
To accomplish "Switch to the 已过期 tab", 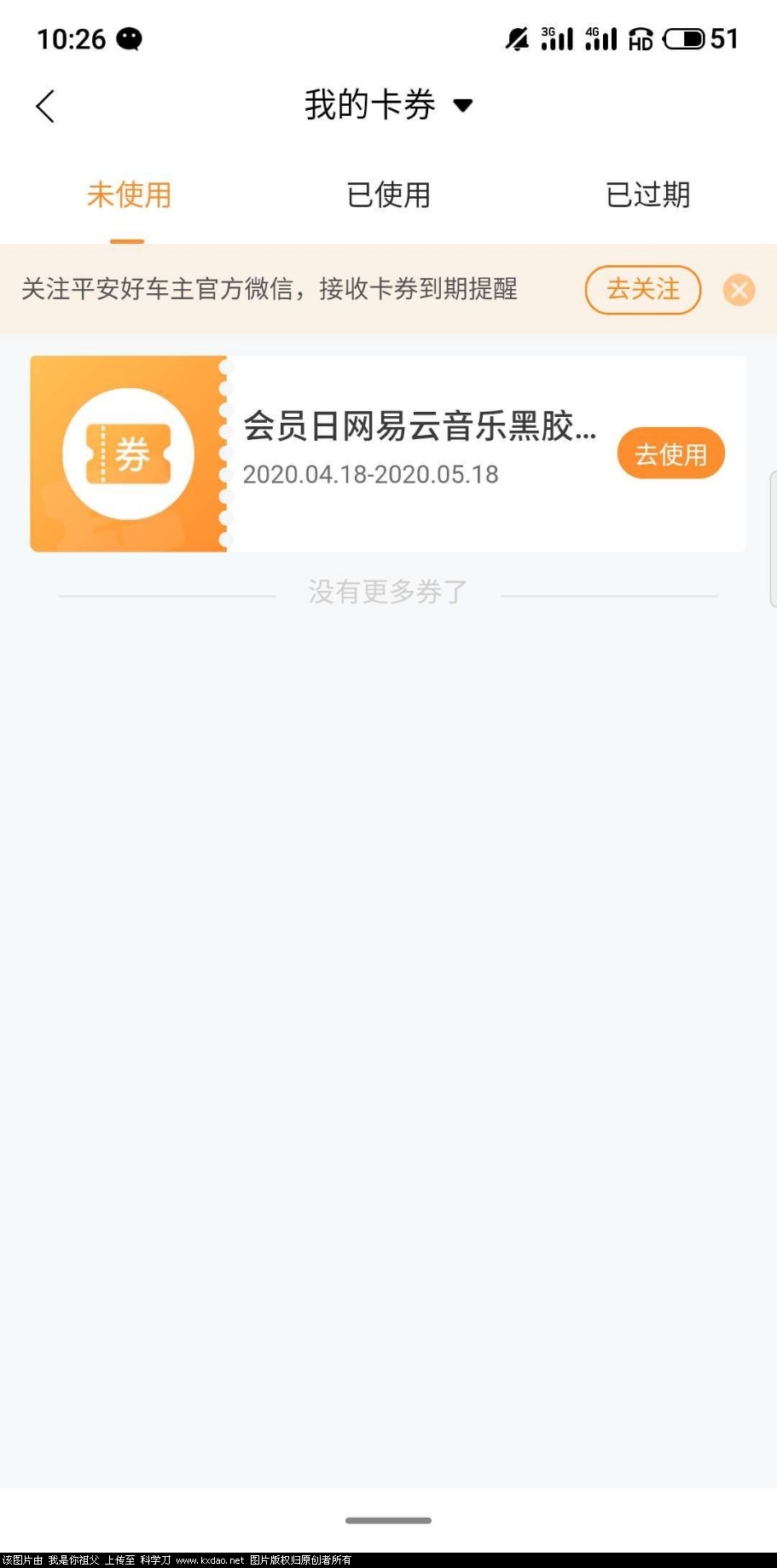I will 647,195.
